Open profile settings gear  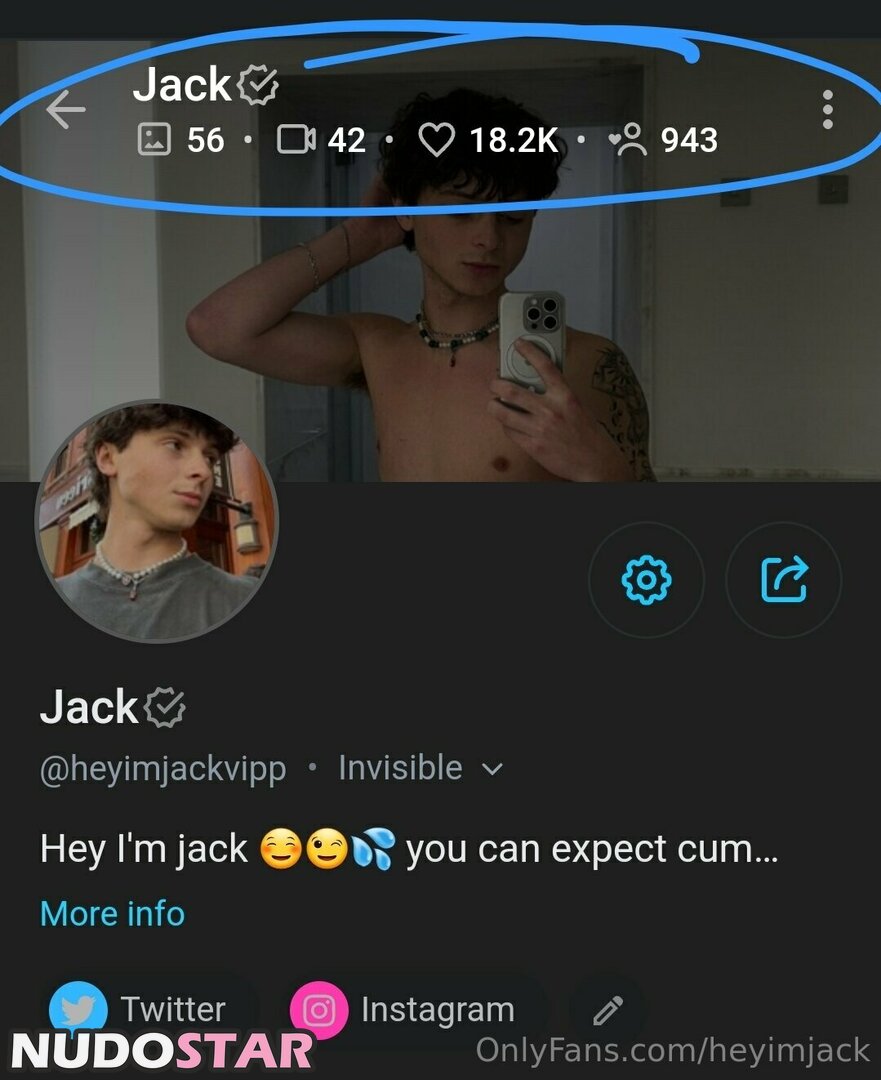[x=646, y=579]
